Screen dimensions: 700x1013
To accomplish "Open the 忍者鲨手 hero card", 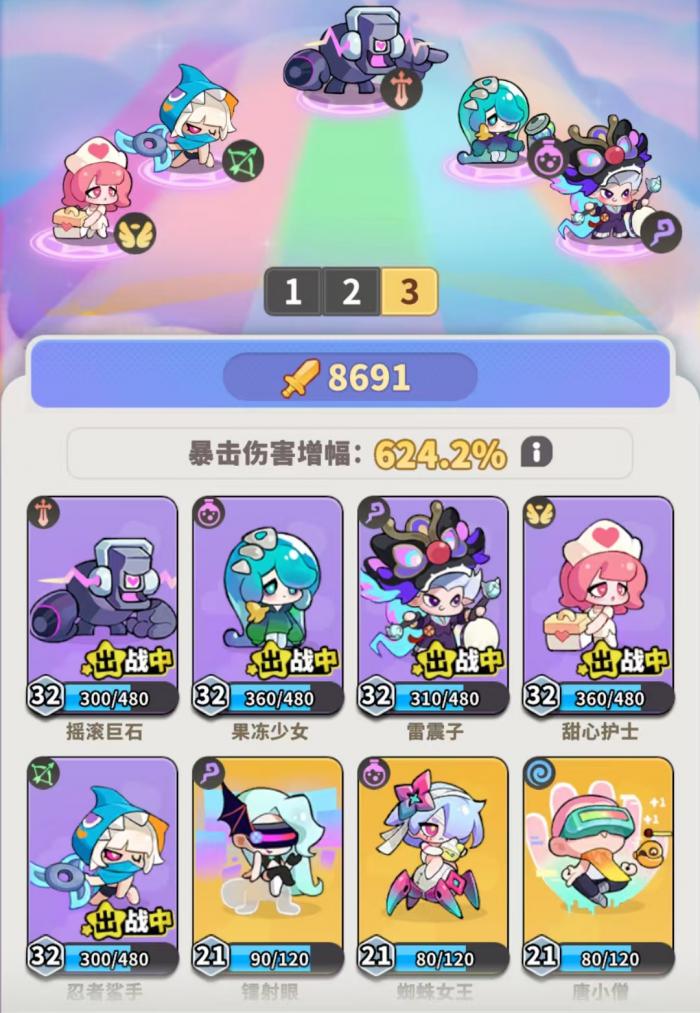I will point(102,865).
